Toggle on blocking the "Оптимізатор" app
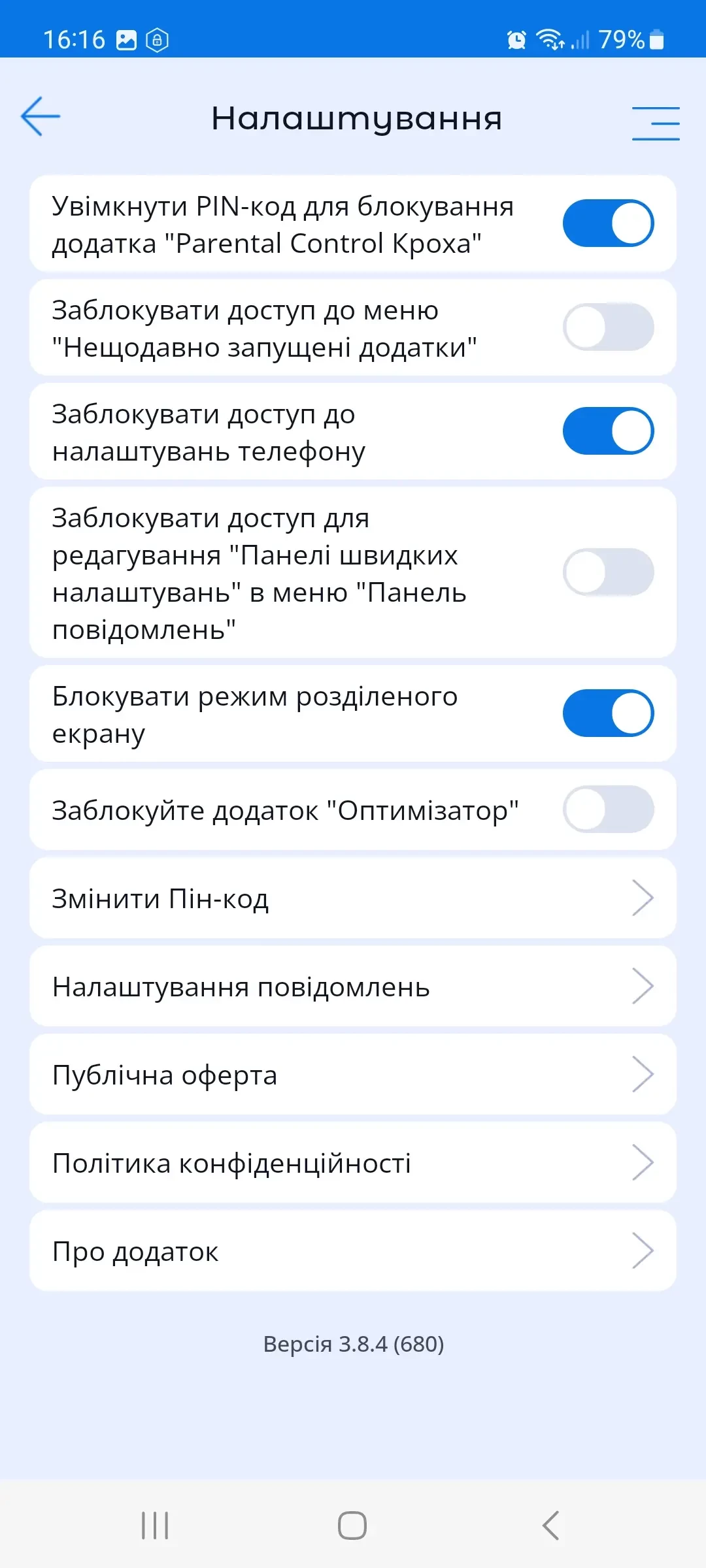706x1568 pixels. point(608,809)
